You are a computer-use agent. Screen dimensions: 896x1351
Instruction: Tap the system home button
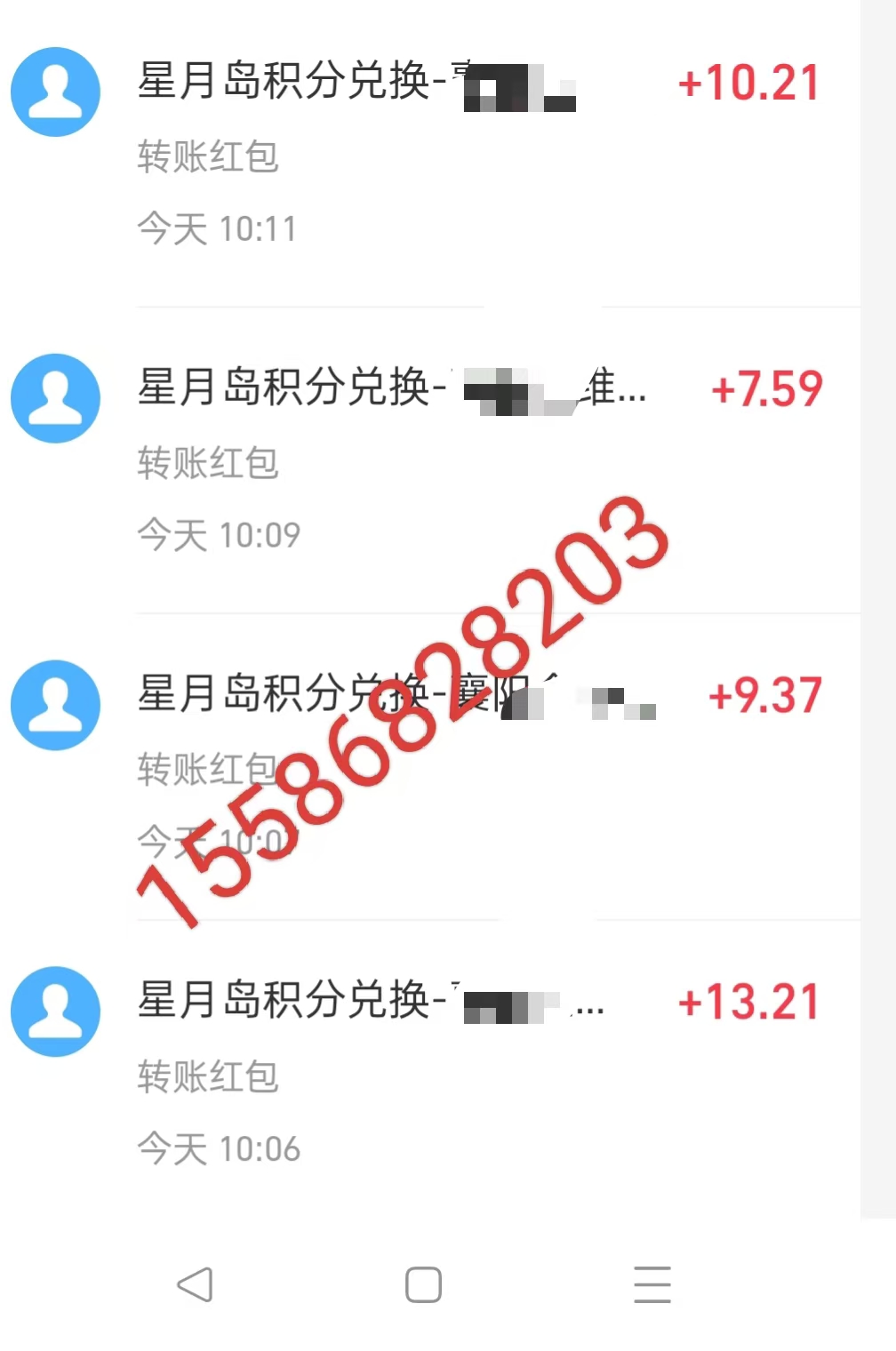pyautogui.click(x=423, y=1284)
